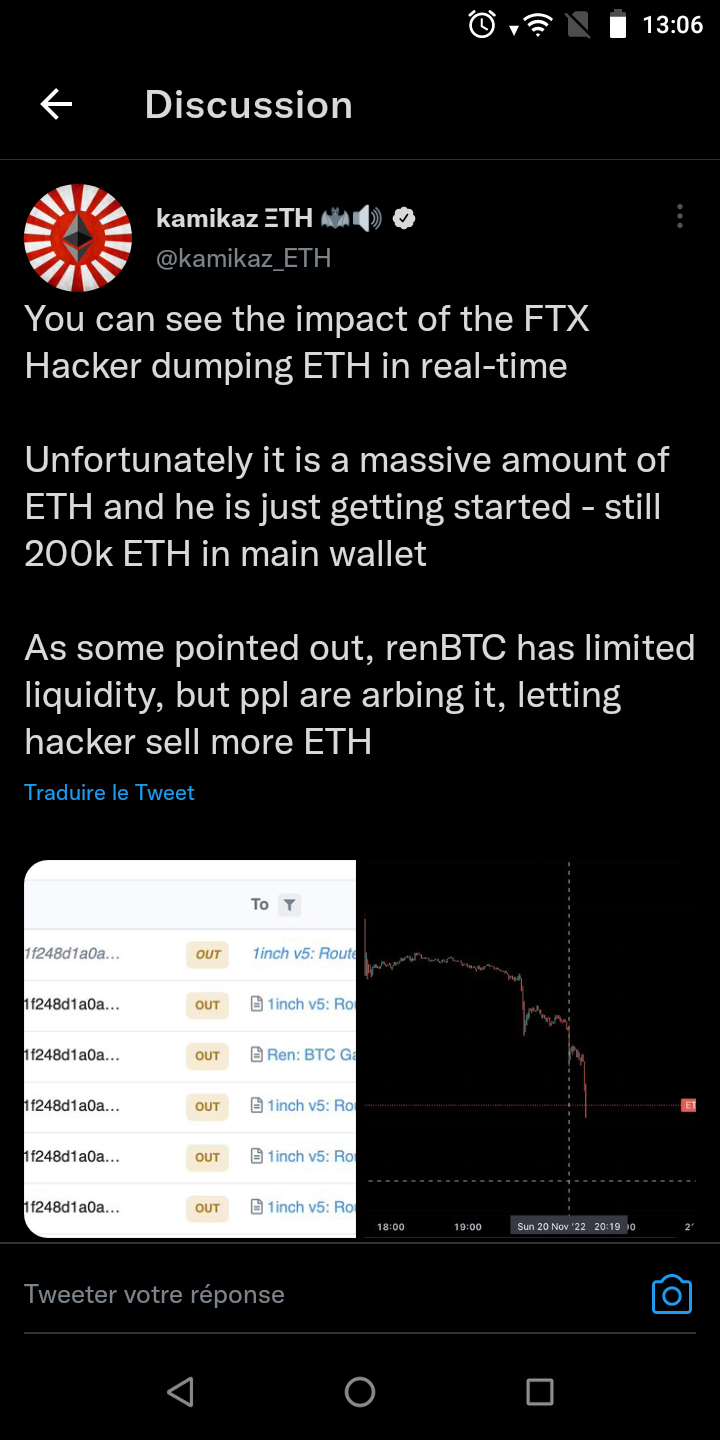
Task: Open the tweet options three-dot menu
Action: pos(679,217)
